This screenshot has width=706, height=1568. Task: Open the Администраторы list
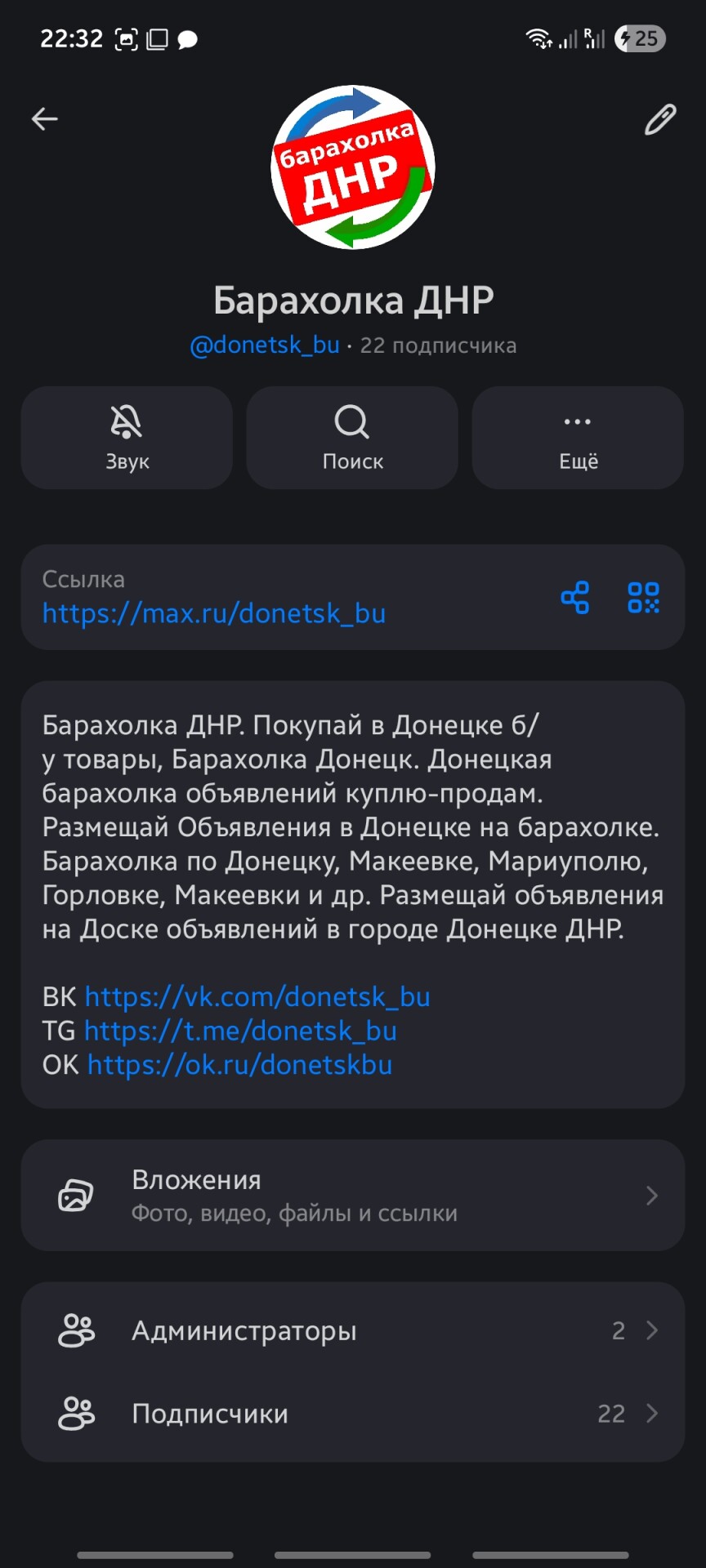[353, 1331]
